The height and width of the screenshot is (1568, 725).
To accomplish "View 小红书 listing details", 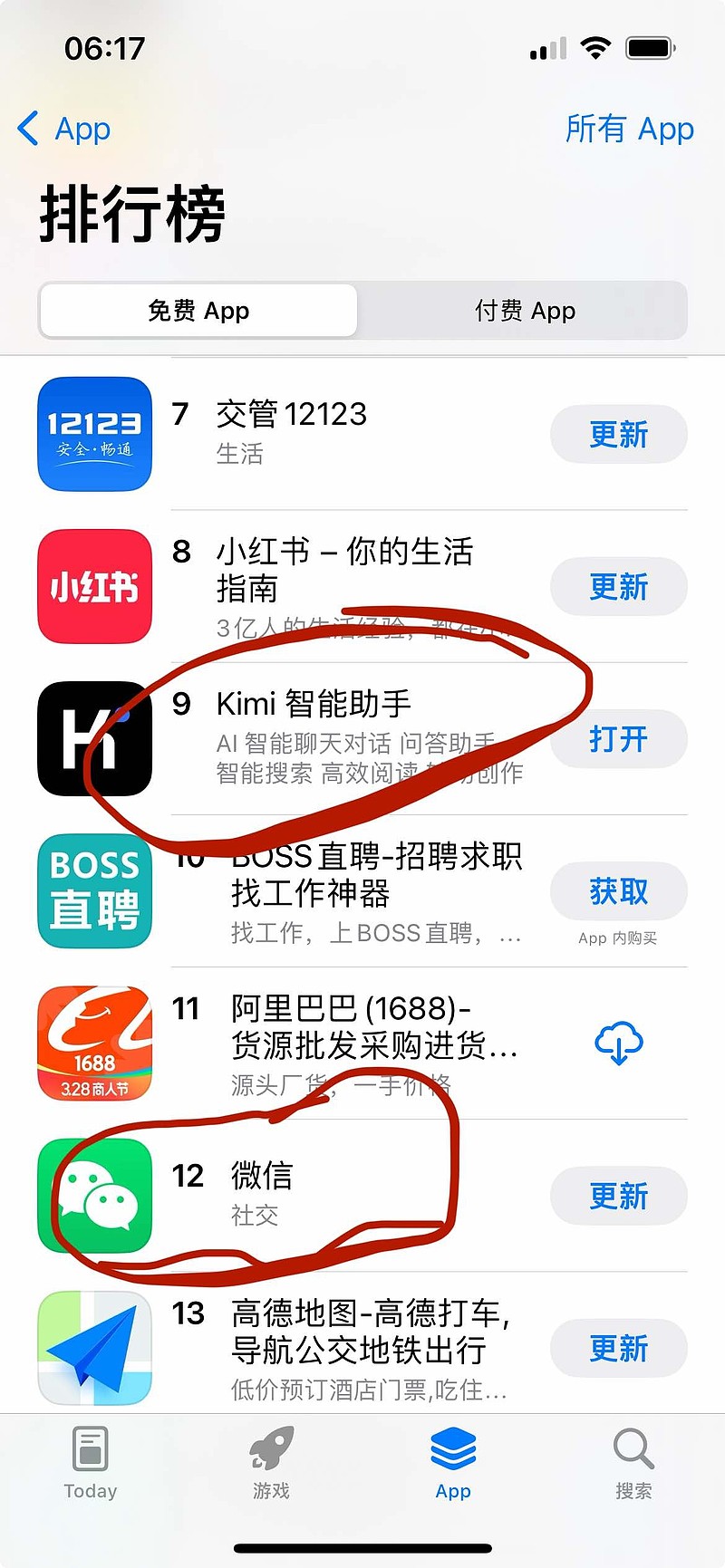I will pyautogui.click(x=344, y=569).
